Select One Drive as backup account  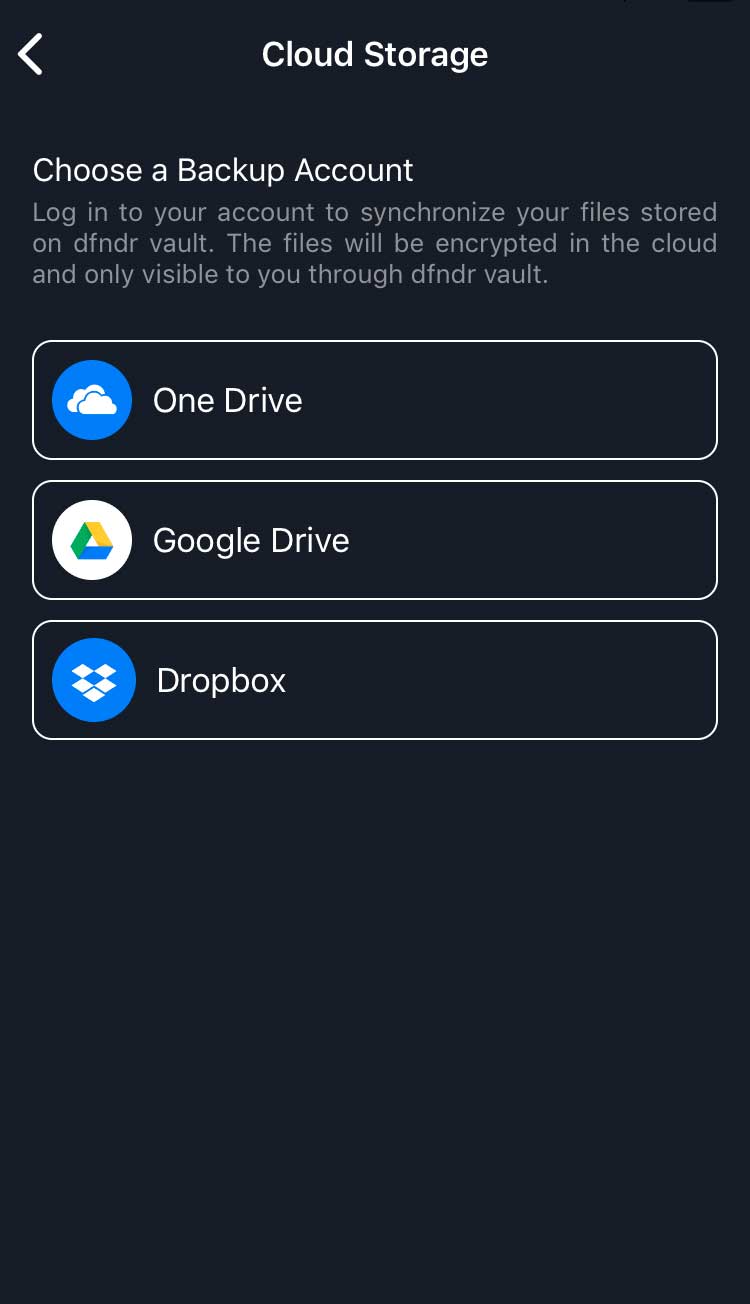[374, 400]
